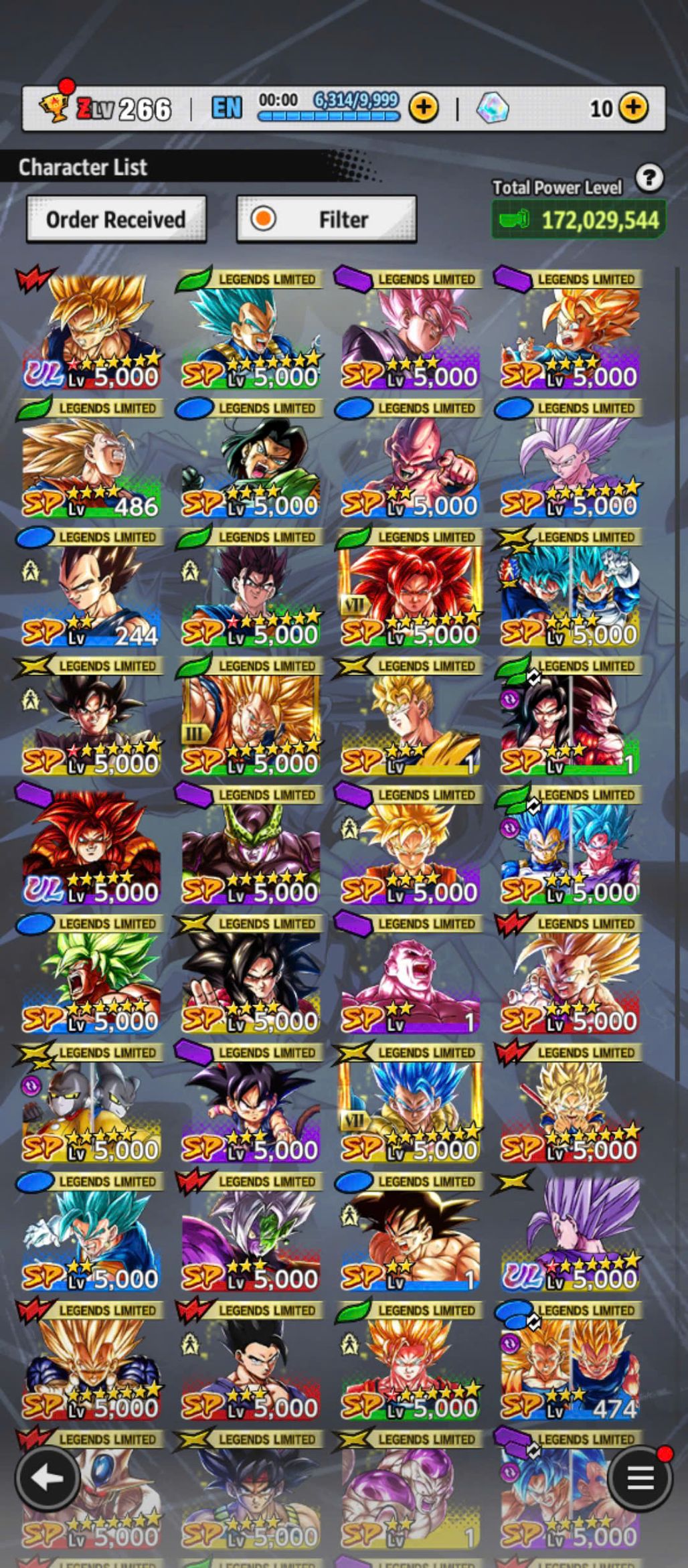Add crystals with the plus button
Screen dimensions: 688x1568
coord(633,108)
